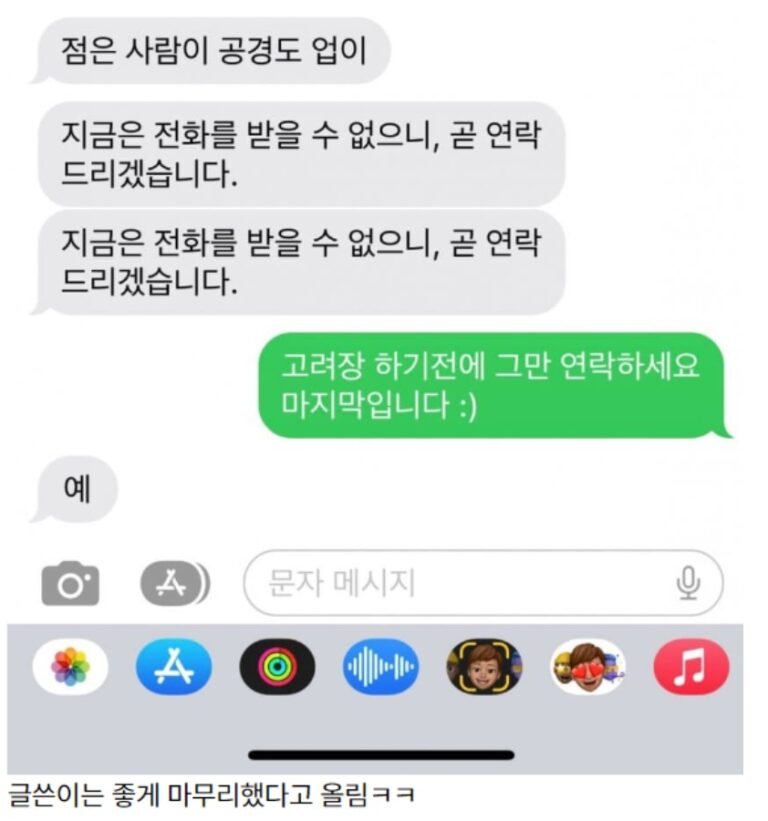Open the audio message waveform app
768x821 pixels.
381,667
